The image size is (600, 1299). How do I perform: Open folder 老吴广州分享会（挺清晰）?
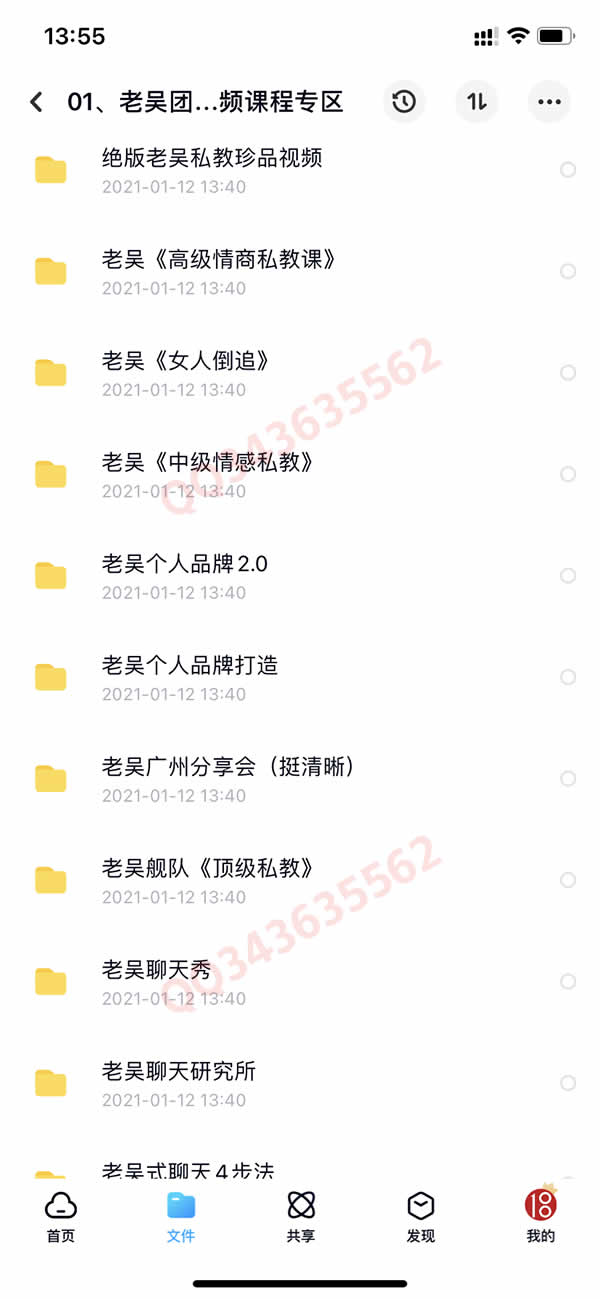[x=300, y=779]
